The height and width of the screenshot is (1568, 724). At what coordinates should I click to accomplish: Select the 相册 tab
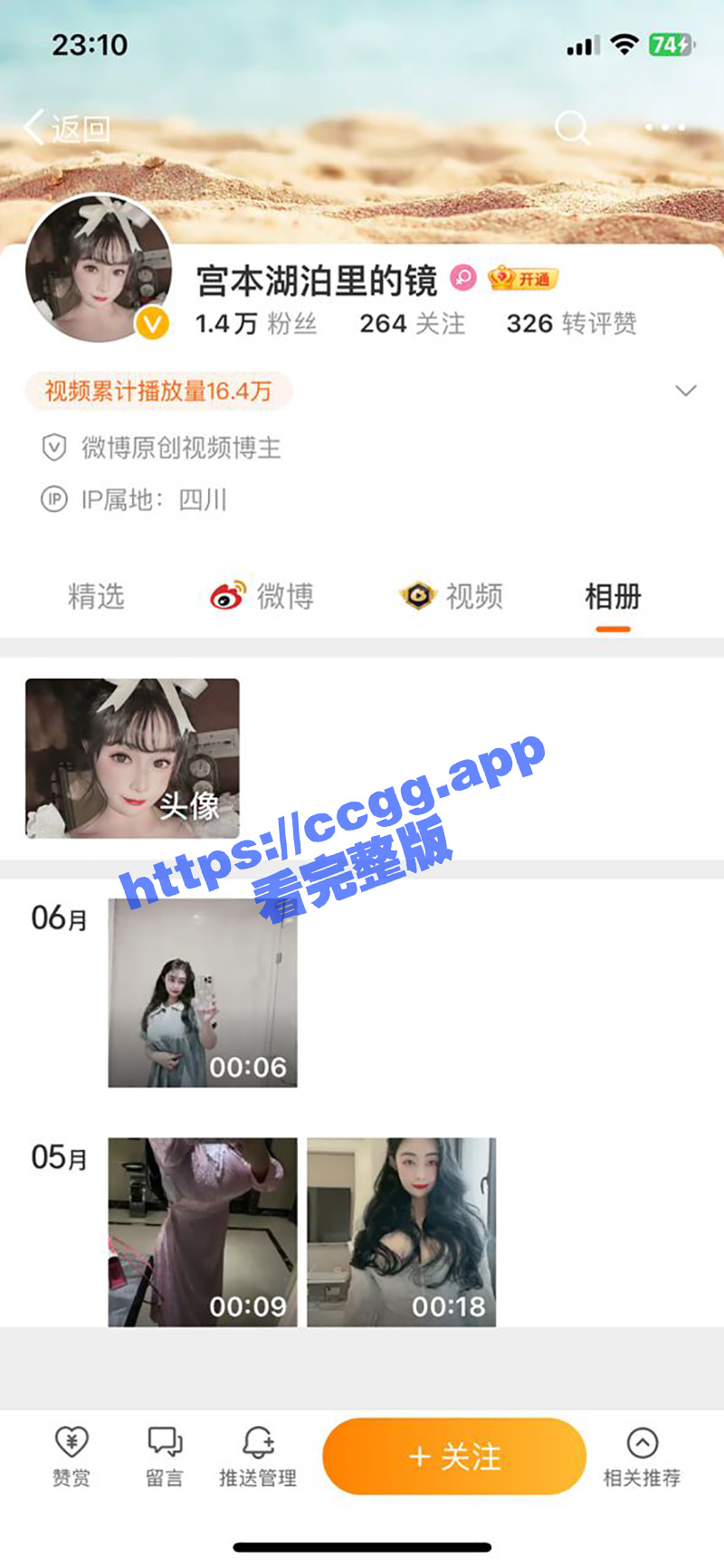pos(613,597)
